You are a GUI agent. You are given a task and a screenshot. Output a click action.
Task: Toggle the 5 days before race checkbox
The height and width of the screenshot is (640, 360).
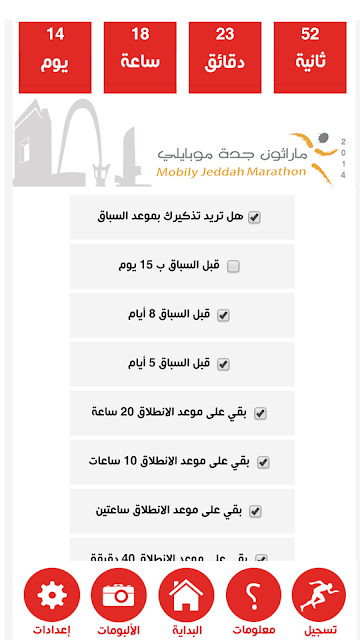tap(223, 364)
